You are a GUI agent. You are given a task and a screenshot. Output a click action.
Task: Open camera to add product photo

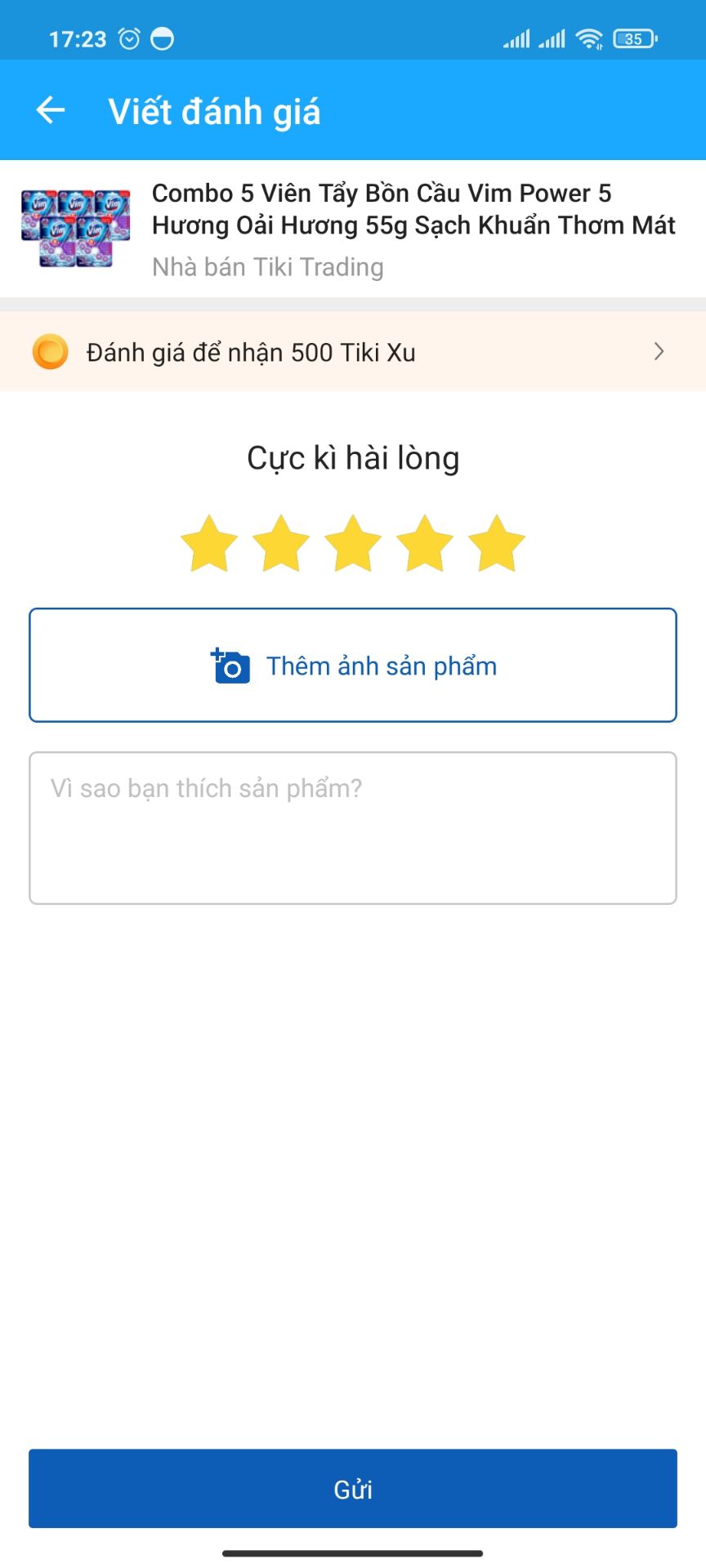coord(230,666)
